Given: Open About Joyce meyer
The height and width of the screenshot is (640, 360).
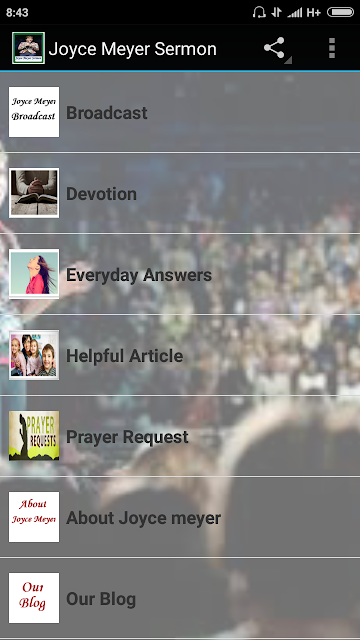Looking at the screenshot, I should 180,517.
